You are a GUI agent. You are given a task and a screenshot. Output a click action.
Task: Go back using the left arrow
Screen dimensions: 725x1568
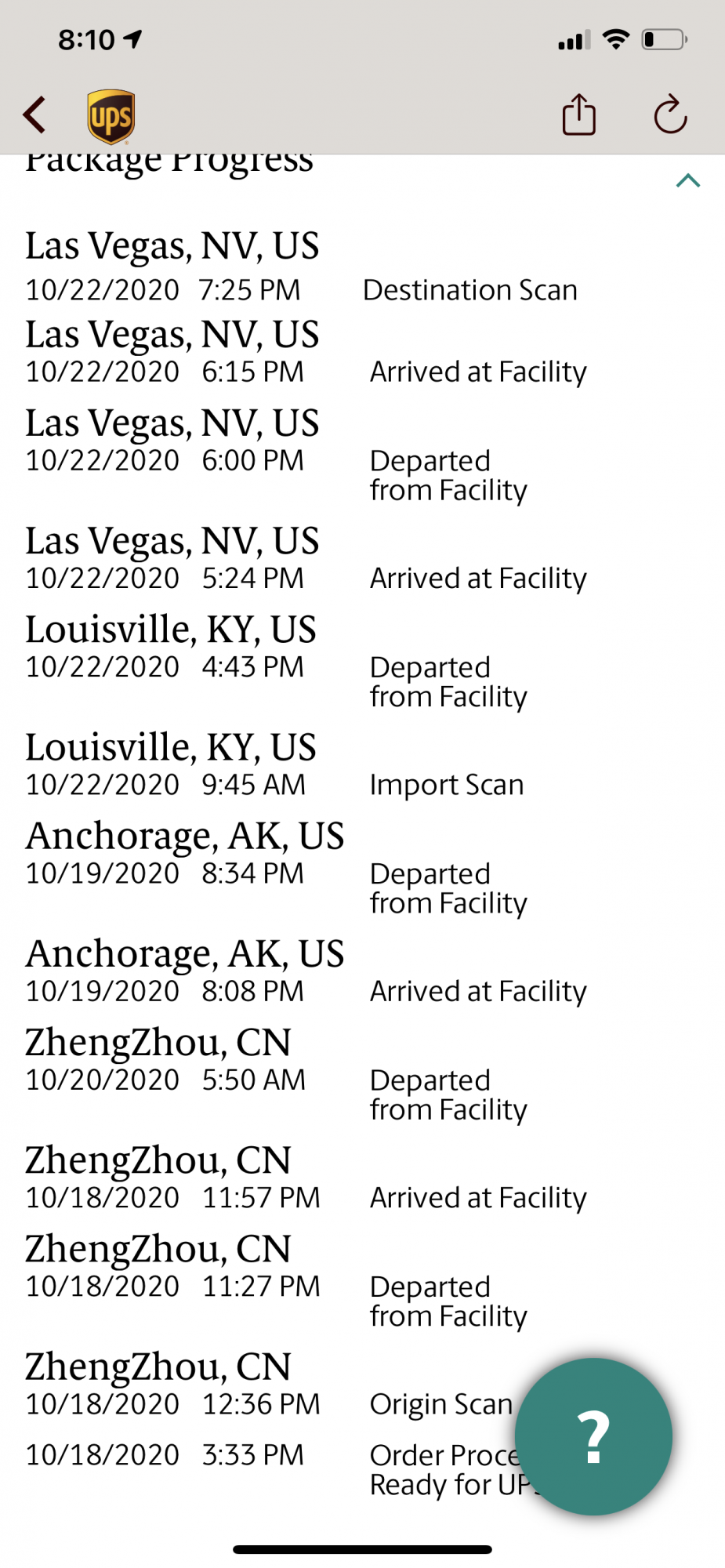pyautogui.click(x=35, y=115)
